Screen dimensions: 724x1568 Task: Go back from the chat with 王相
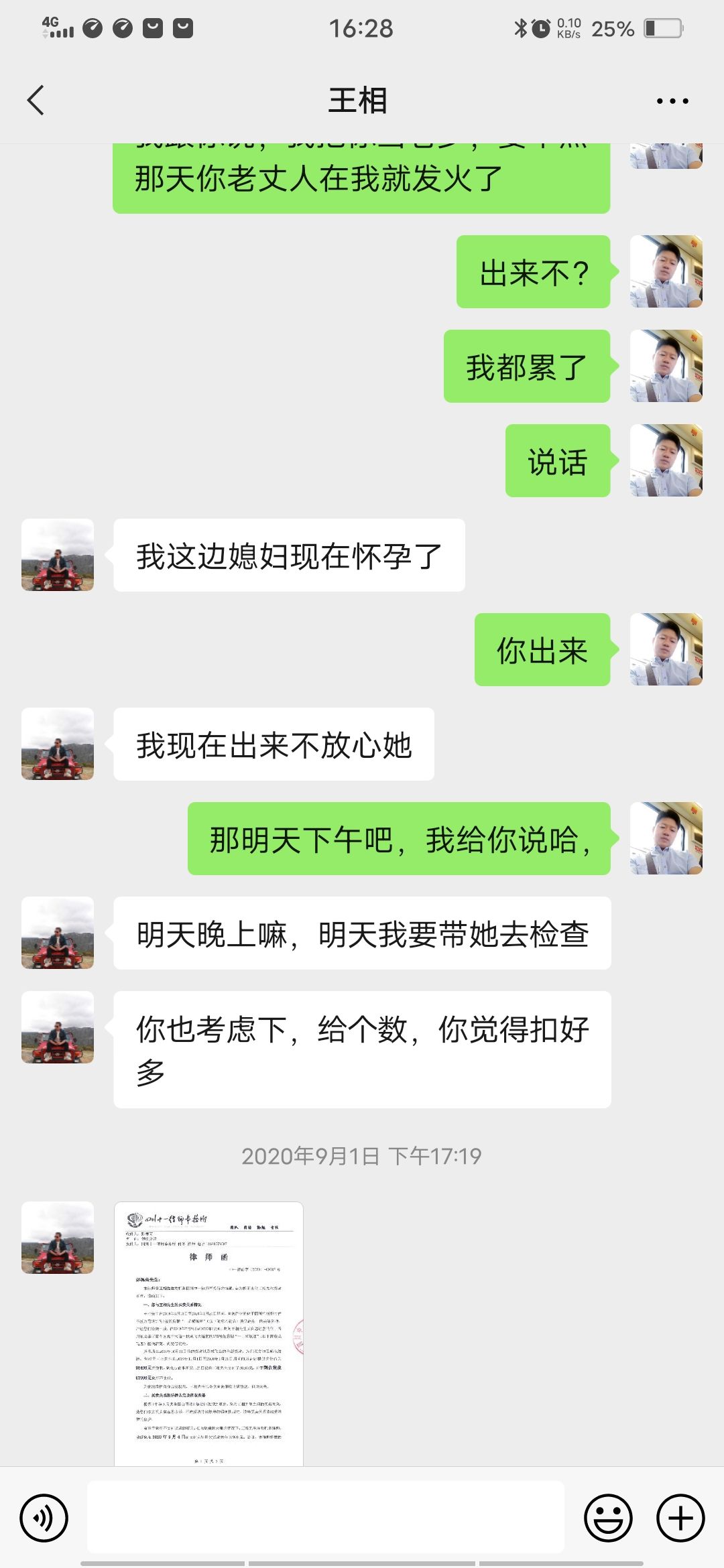pos(36,101)
